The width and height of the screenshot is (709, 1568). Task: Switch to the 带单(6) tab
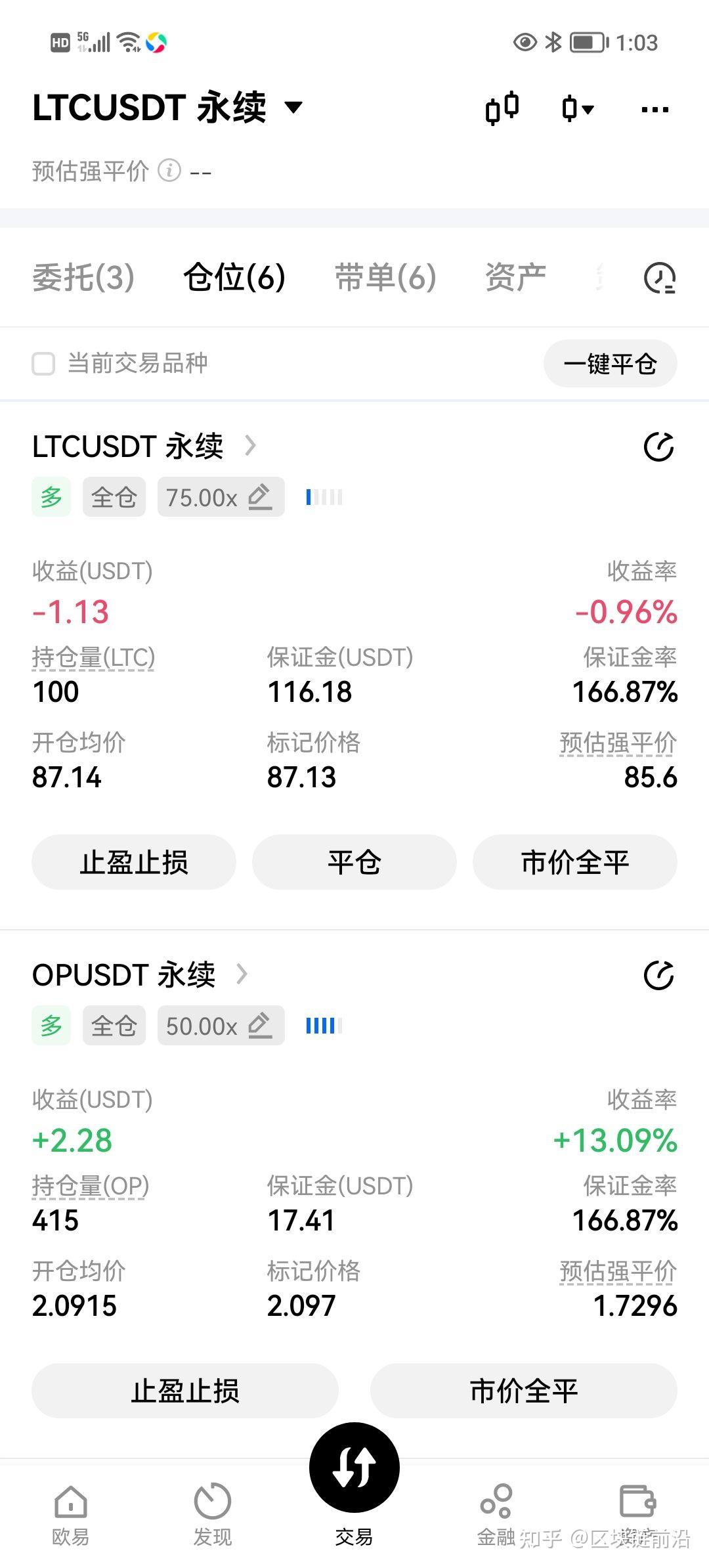point(387,276)
